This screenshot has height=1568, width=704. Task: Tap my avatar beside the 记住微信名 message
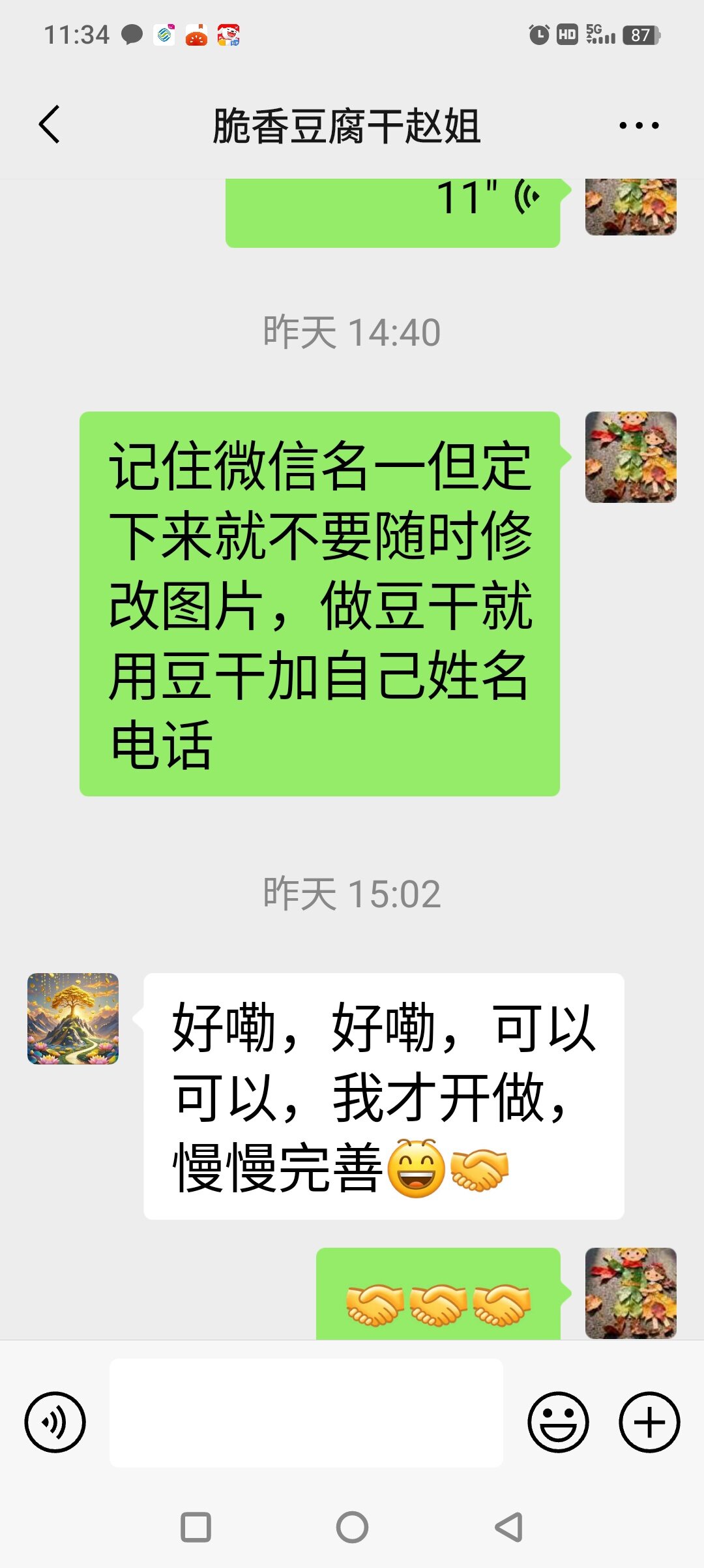coord(630,457)
